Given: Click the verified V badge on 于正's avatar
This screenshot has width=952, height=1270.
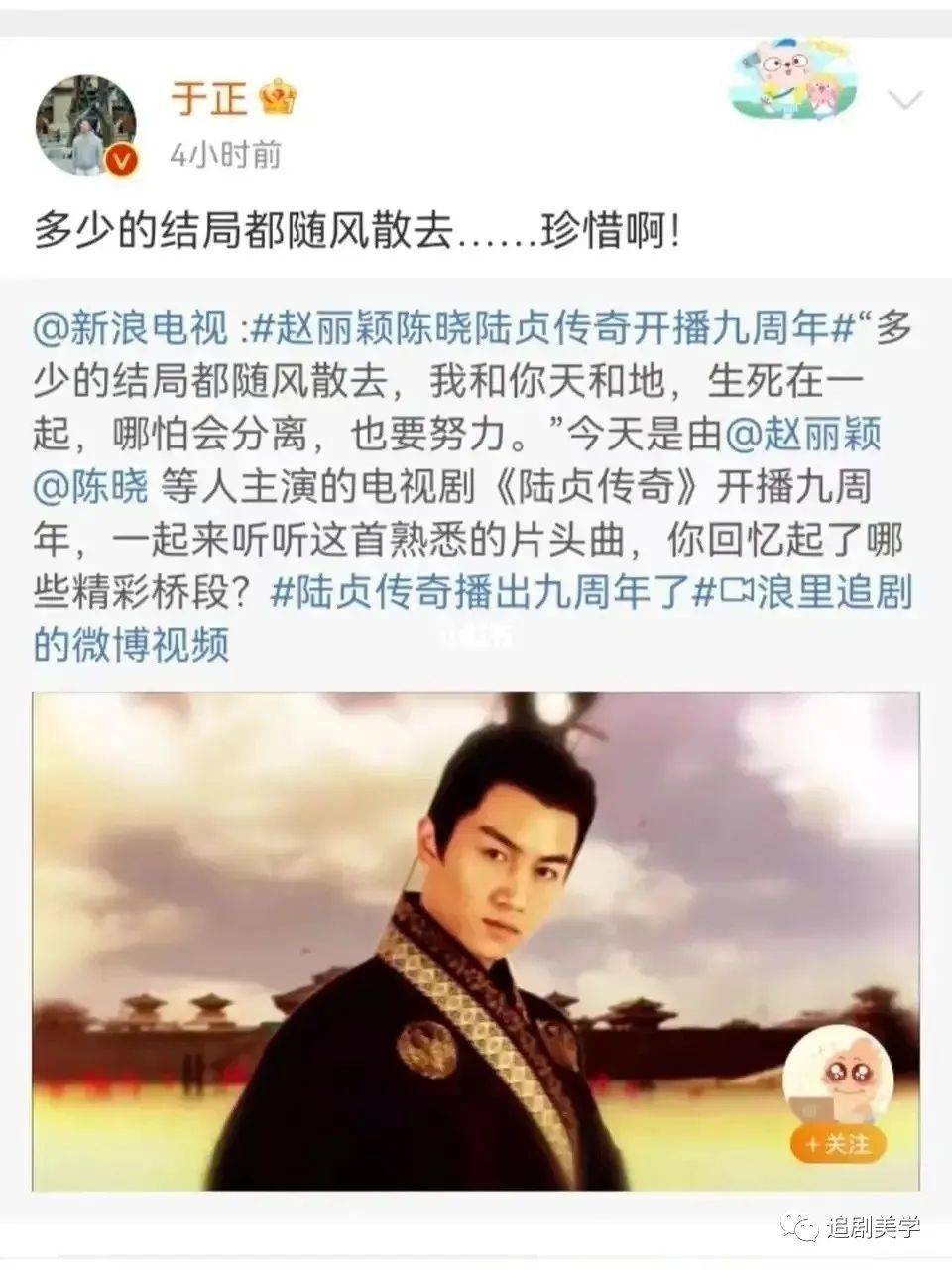Looking at the screenshot, I should (x=121, y=157).
